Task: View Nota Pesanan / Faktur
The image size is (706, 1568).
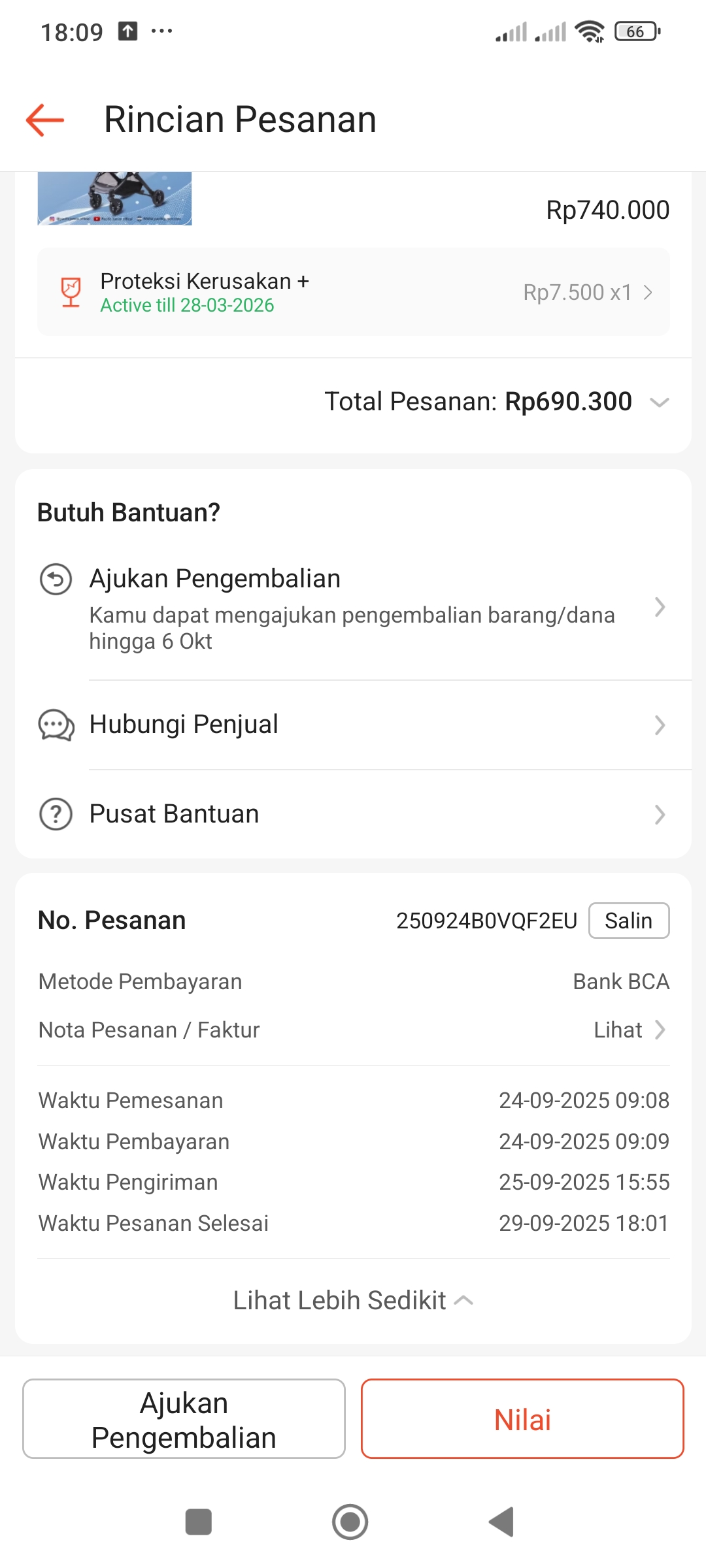Action: click(630, 1030)
